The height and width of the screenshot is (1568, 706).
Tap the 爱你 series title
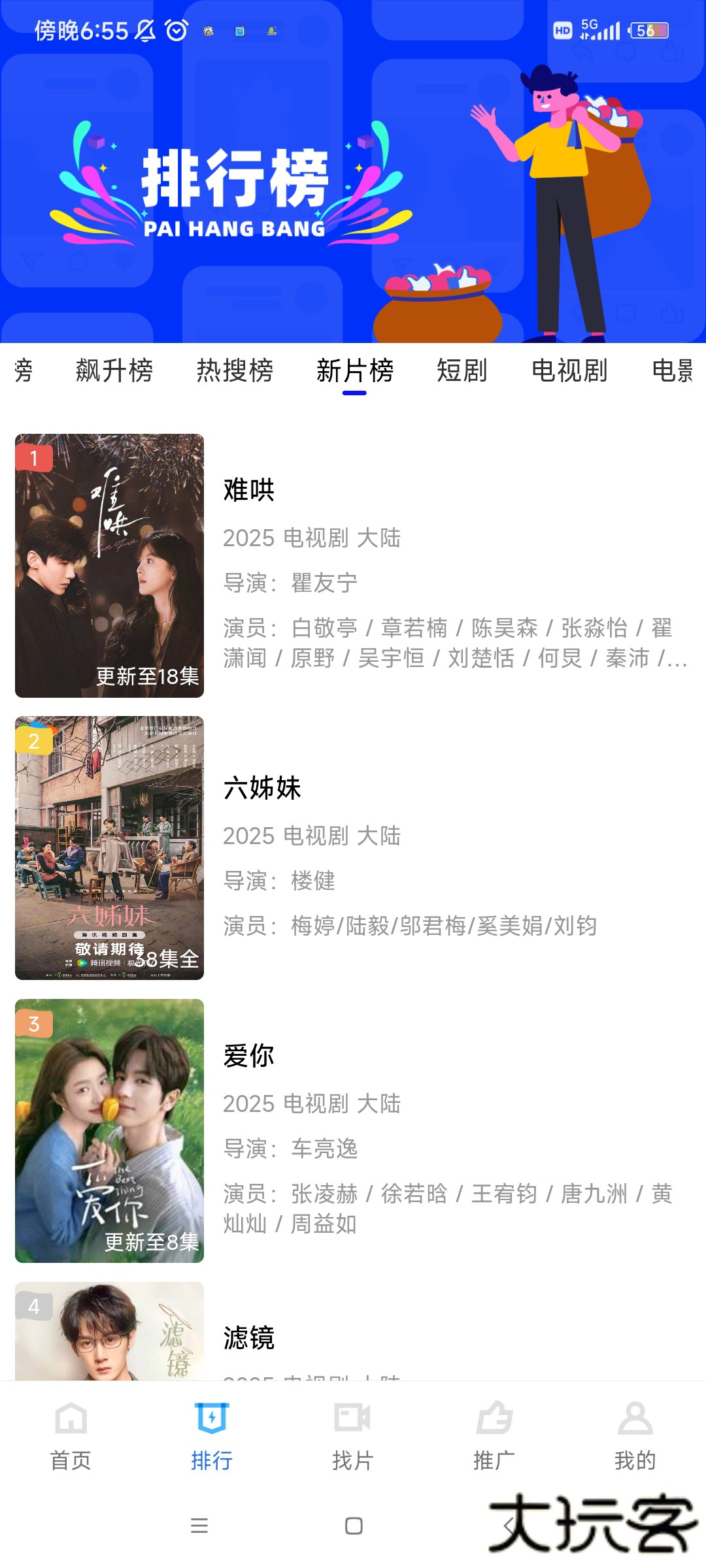[x=248, y=1056]
